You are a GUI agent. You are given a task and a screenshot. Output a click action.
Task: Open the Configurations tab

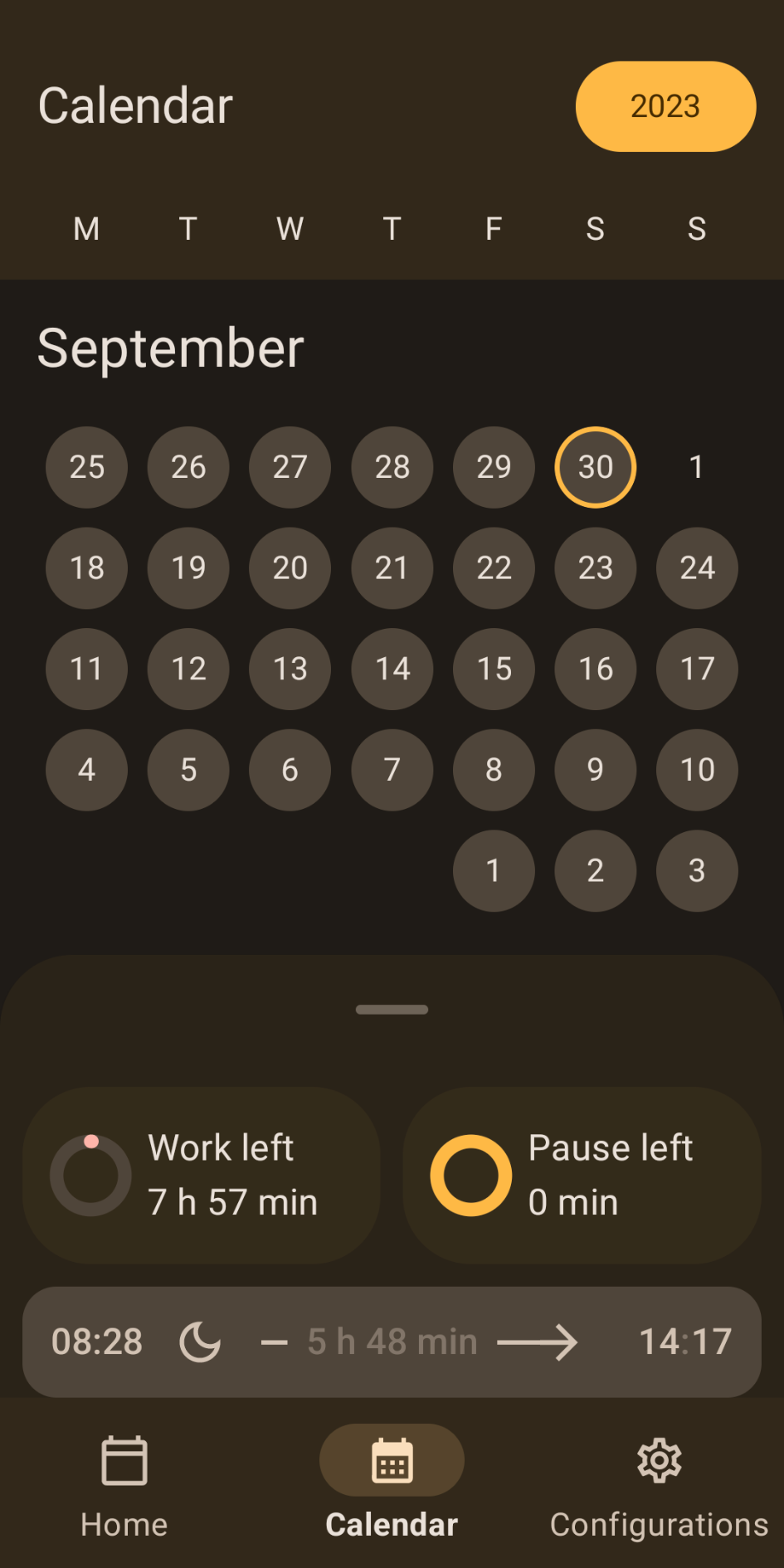tap(659, 1485)
